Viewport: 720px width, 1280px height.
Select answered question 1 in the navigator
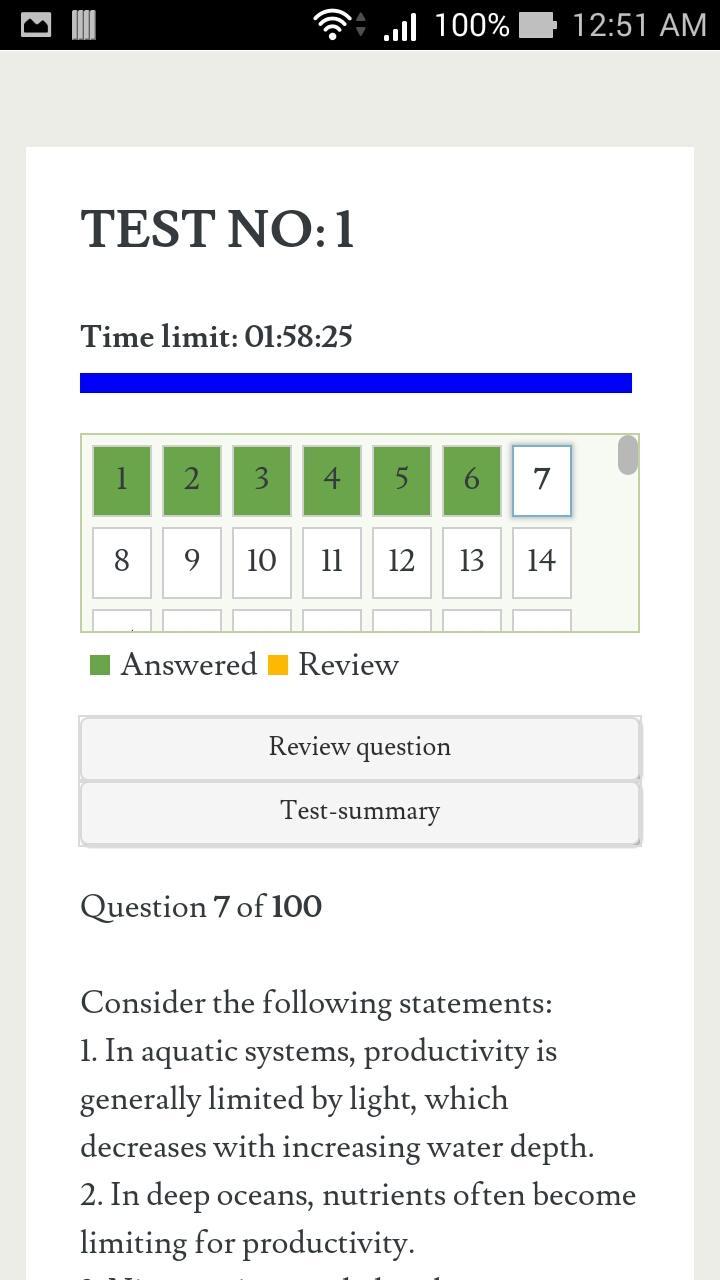coord(121,479)
